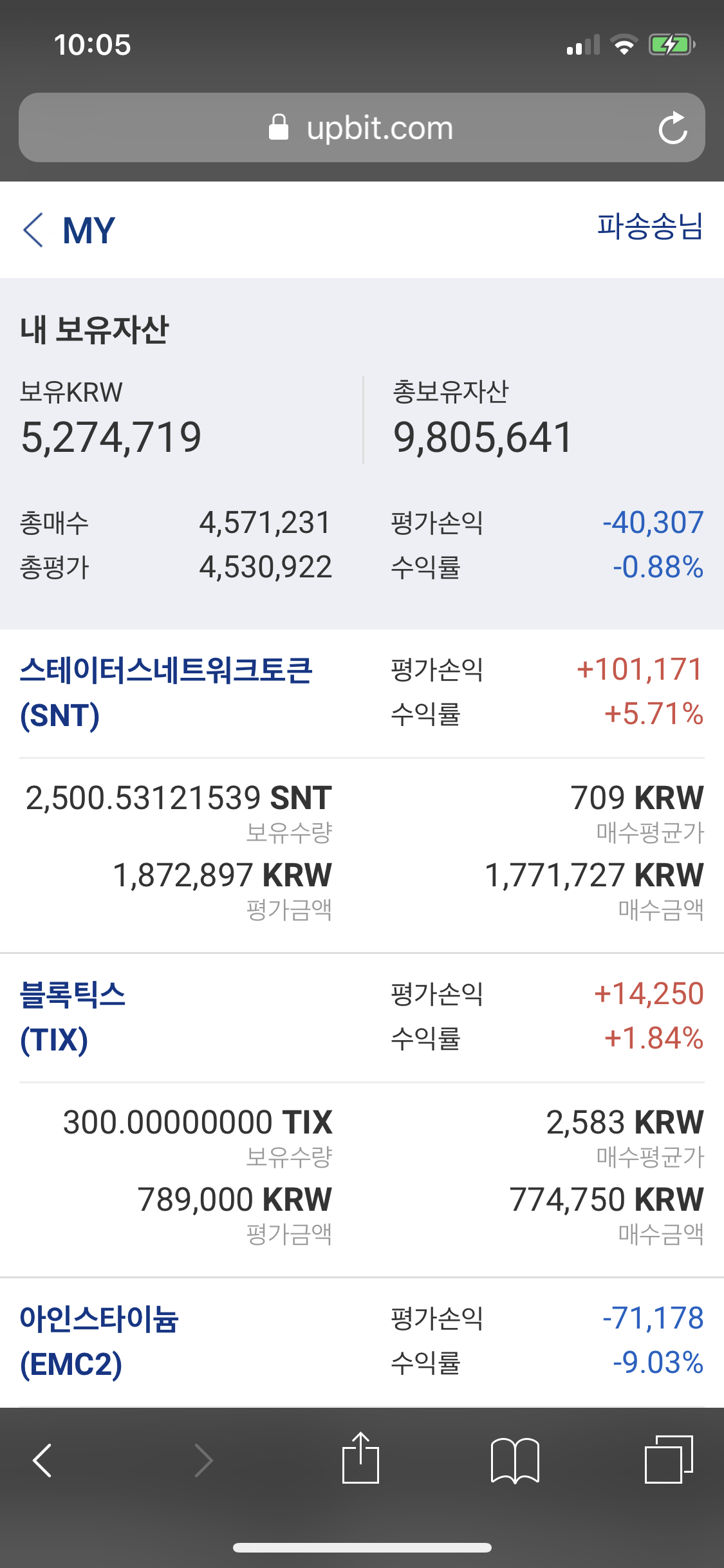Viewport: 724px width, 1568px height.
Task: Open the 파송송님 account link
Action: 650,227
